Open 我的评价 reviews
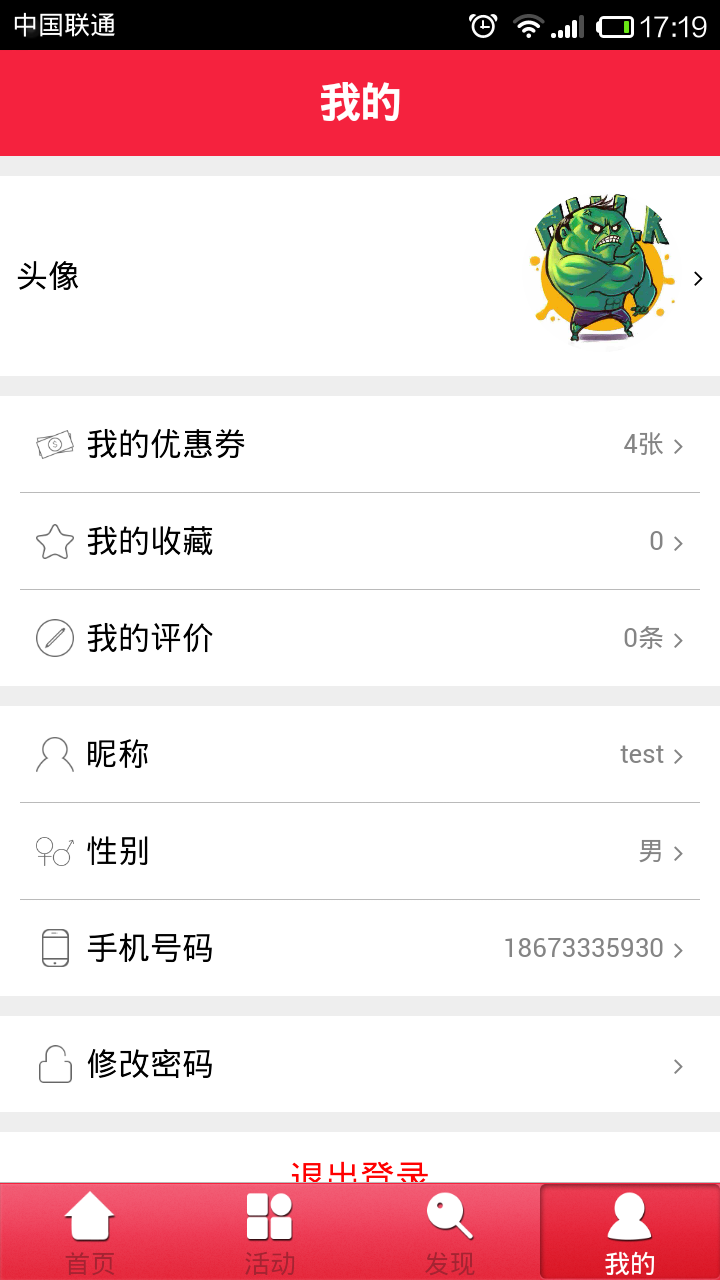This screenshot has width=720, height=1280. [x=360, y=638]
